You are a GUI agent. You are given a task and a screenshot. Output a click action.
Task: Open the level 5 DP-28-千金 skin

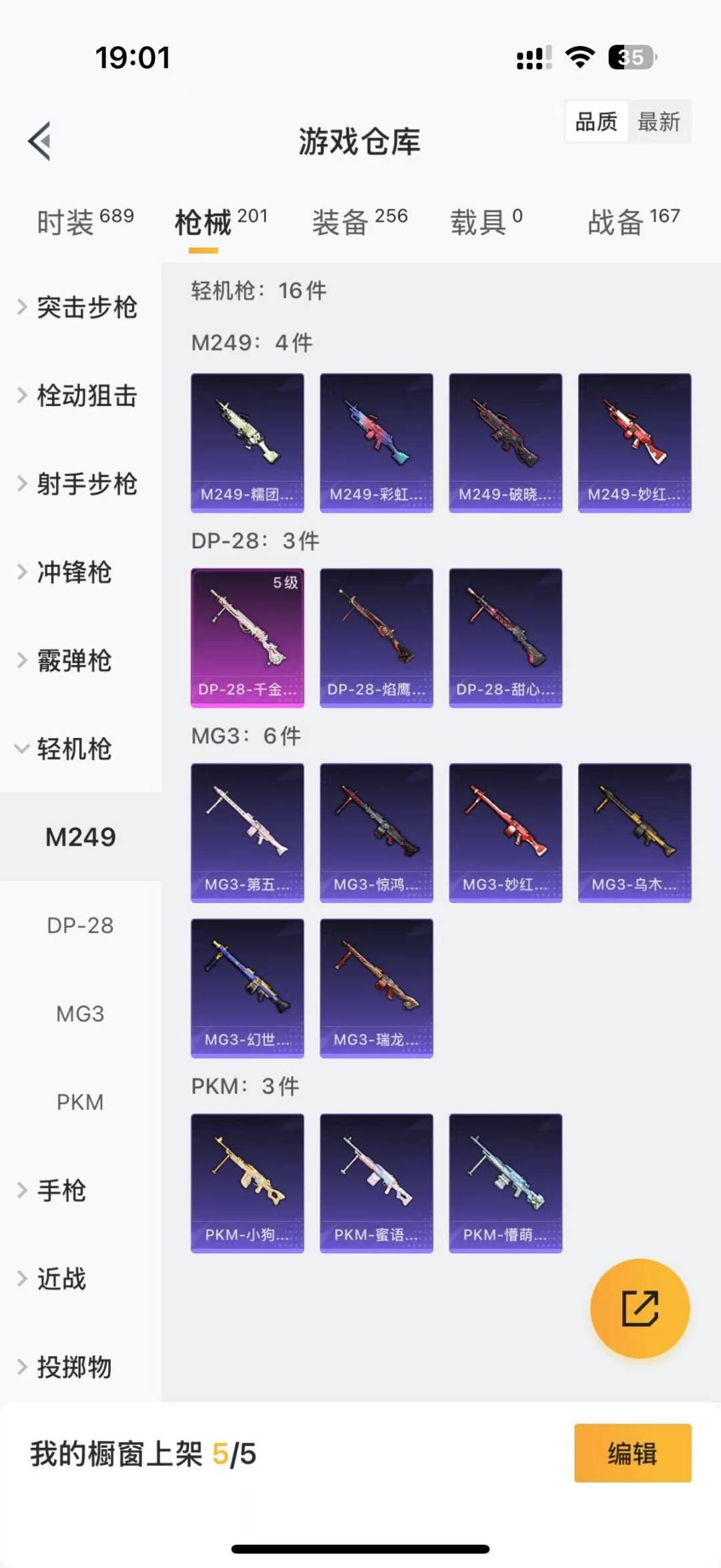[x=248, y=638]
